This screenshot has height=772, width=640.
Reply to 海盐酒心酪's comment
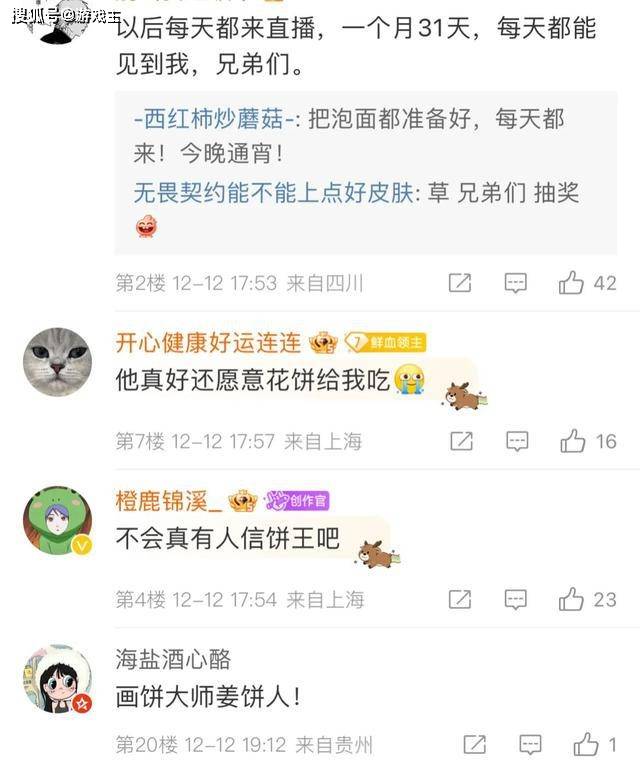click(x=530, y=745)
